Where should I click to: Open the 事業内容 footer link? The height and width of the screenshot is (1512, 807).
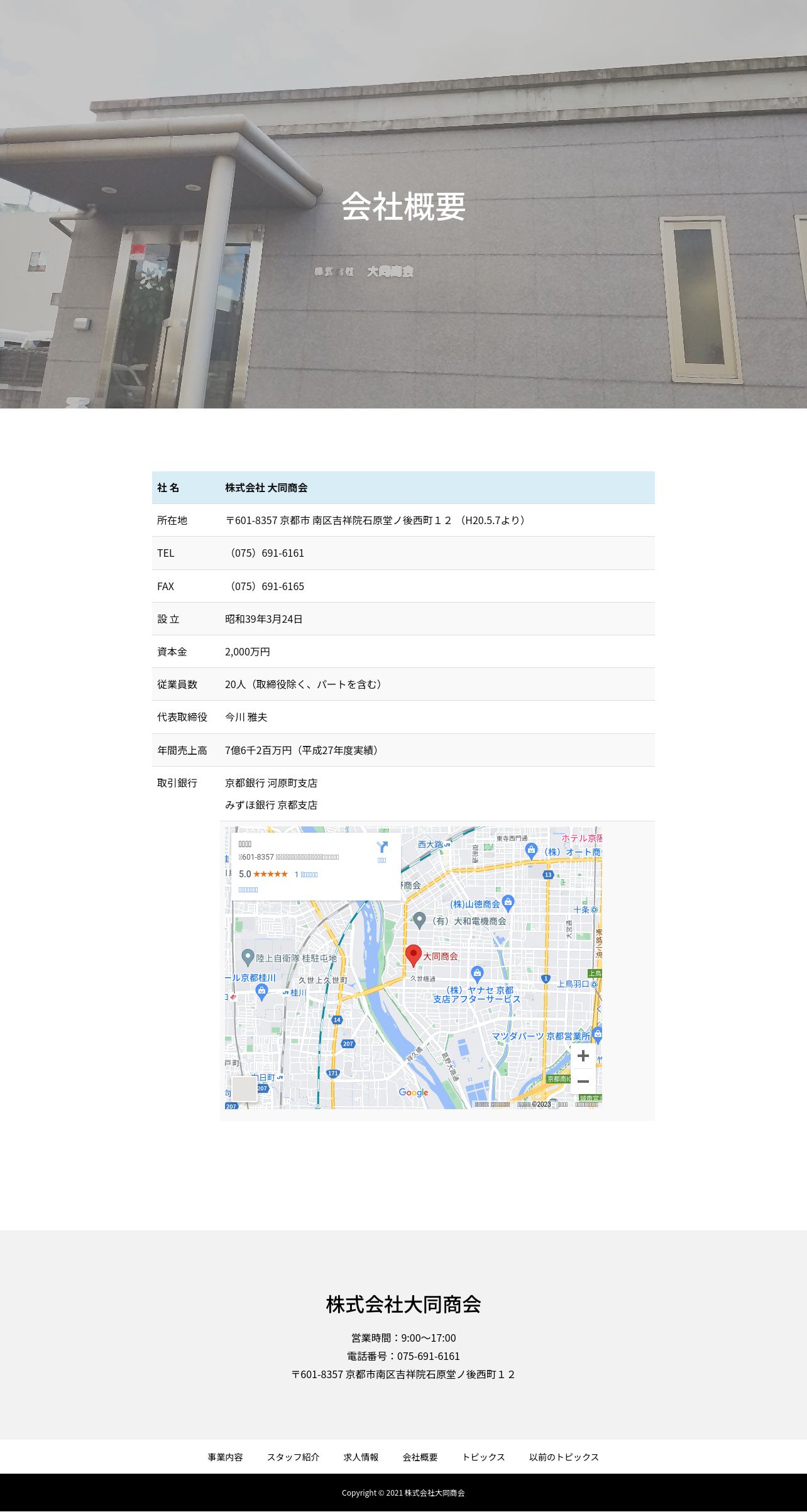pyautogui.click(x=225, y=1457)
